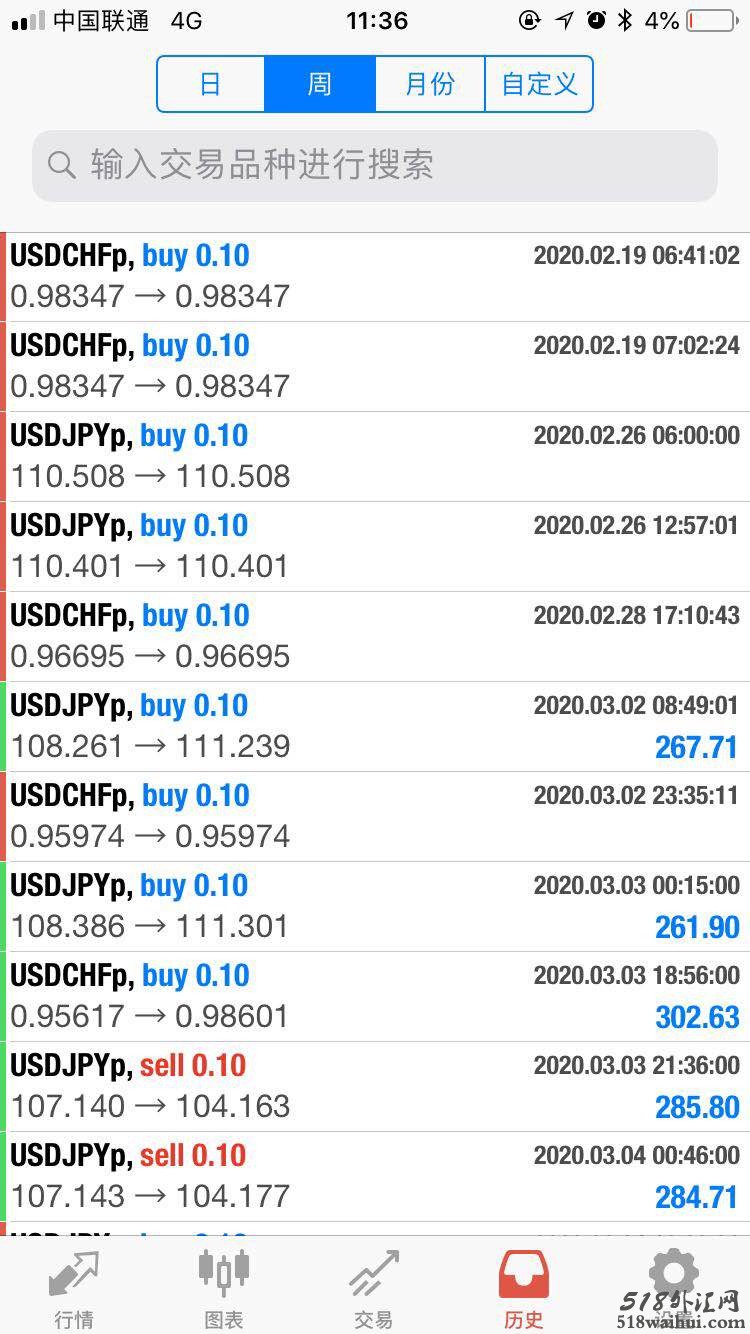This screenshot has width=750, height=1334.
Task: Switch to the 日 period tab
Action: point(211,84)
